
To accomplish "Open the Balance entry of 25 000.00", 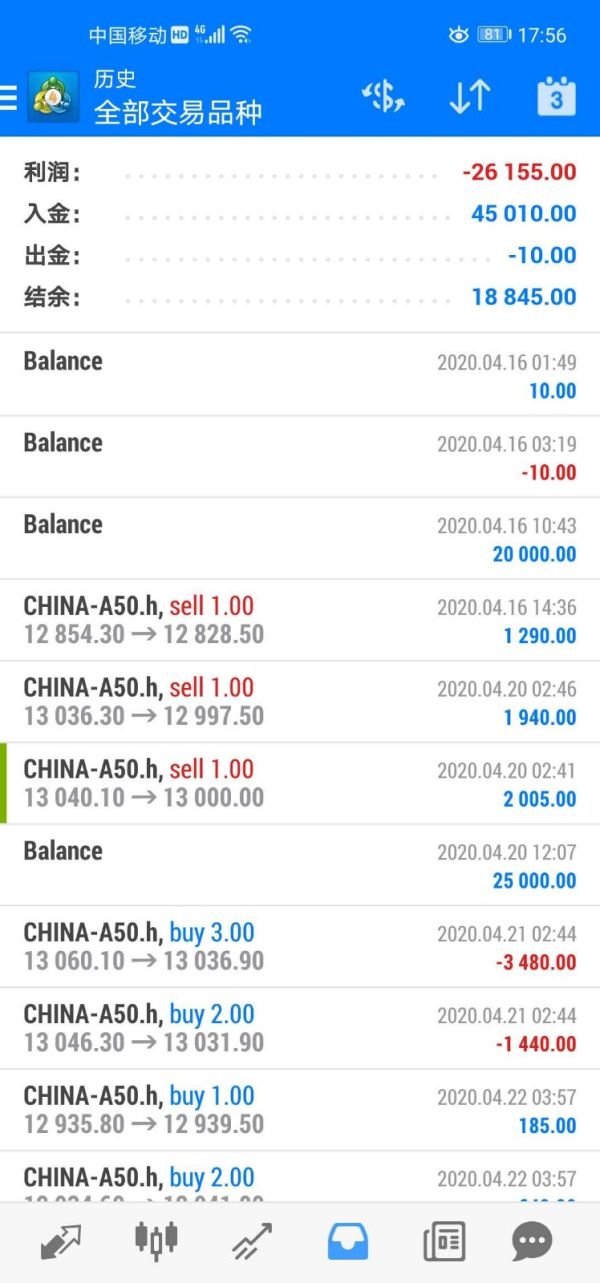I will coord(300,865).
